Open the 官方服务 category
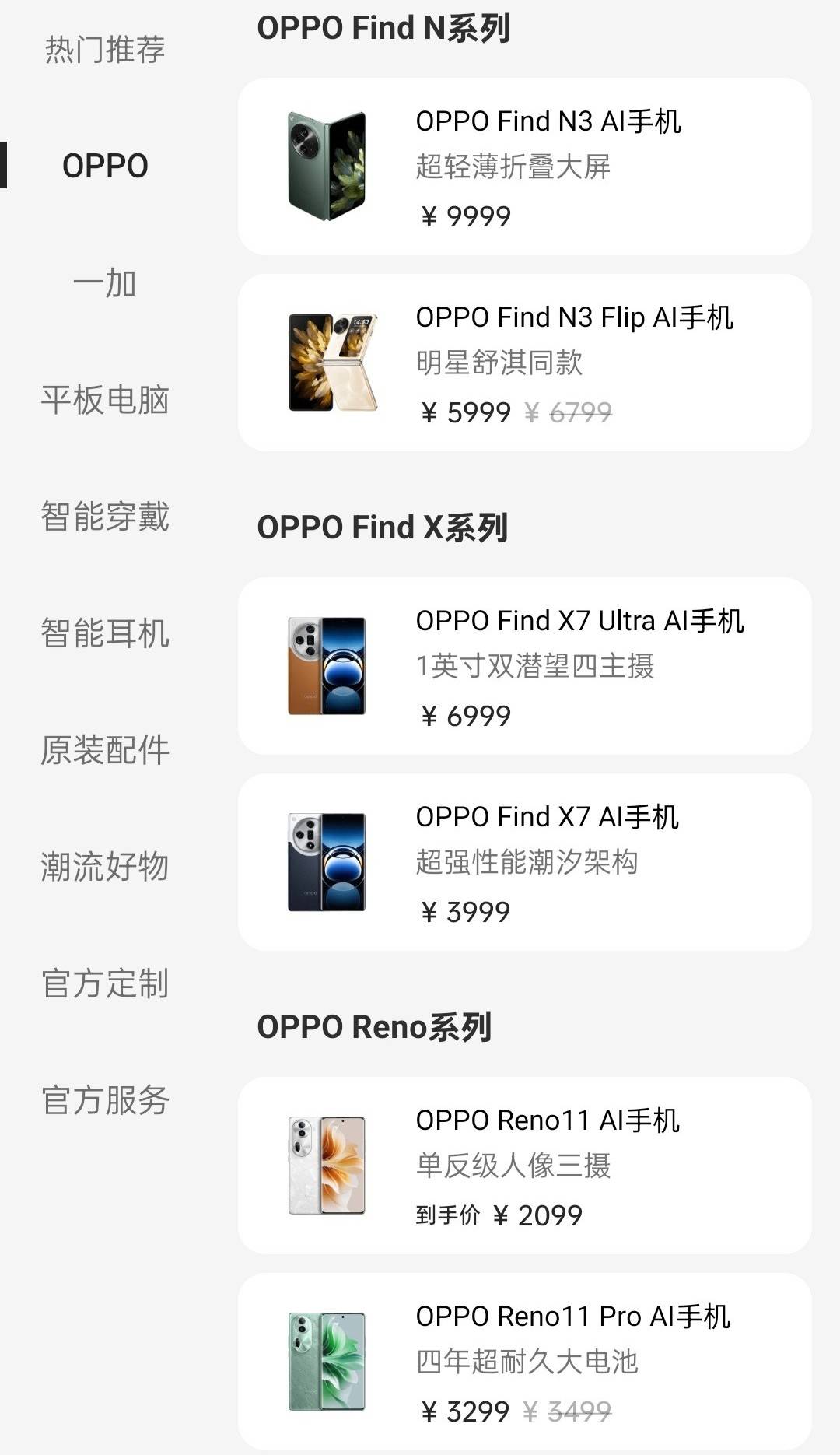The height and width of the screenshot is (1455, 840). click(x=105, y=1100)
